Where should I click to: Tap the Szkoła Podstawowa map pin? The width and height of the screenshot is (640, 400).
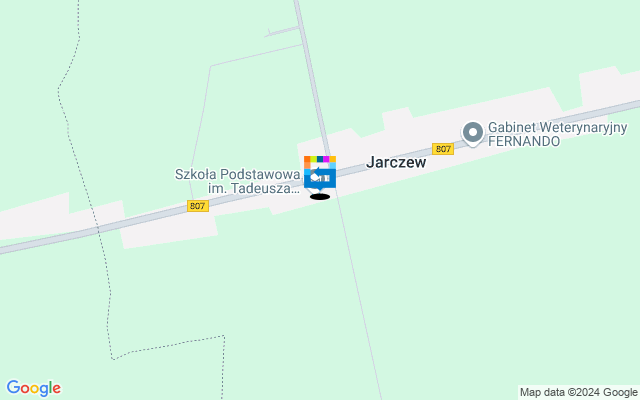(319, 174)
